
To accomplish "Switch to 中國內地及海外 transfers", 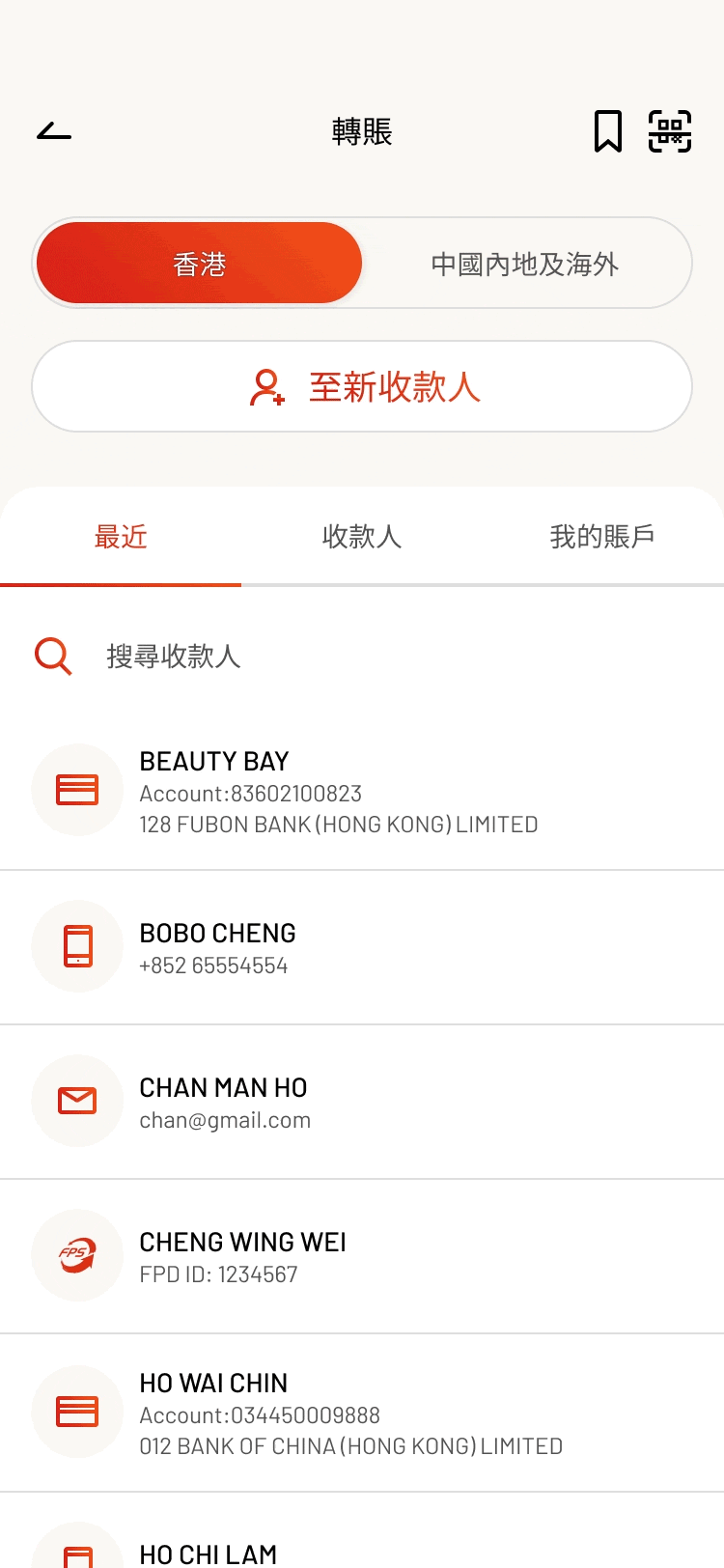I will pyautogui.click(x=525, y=264).
